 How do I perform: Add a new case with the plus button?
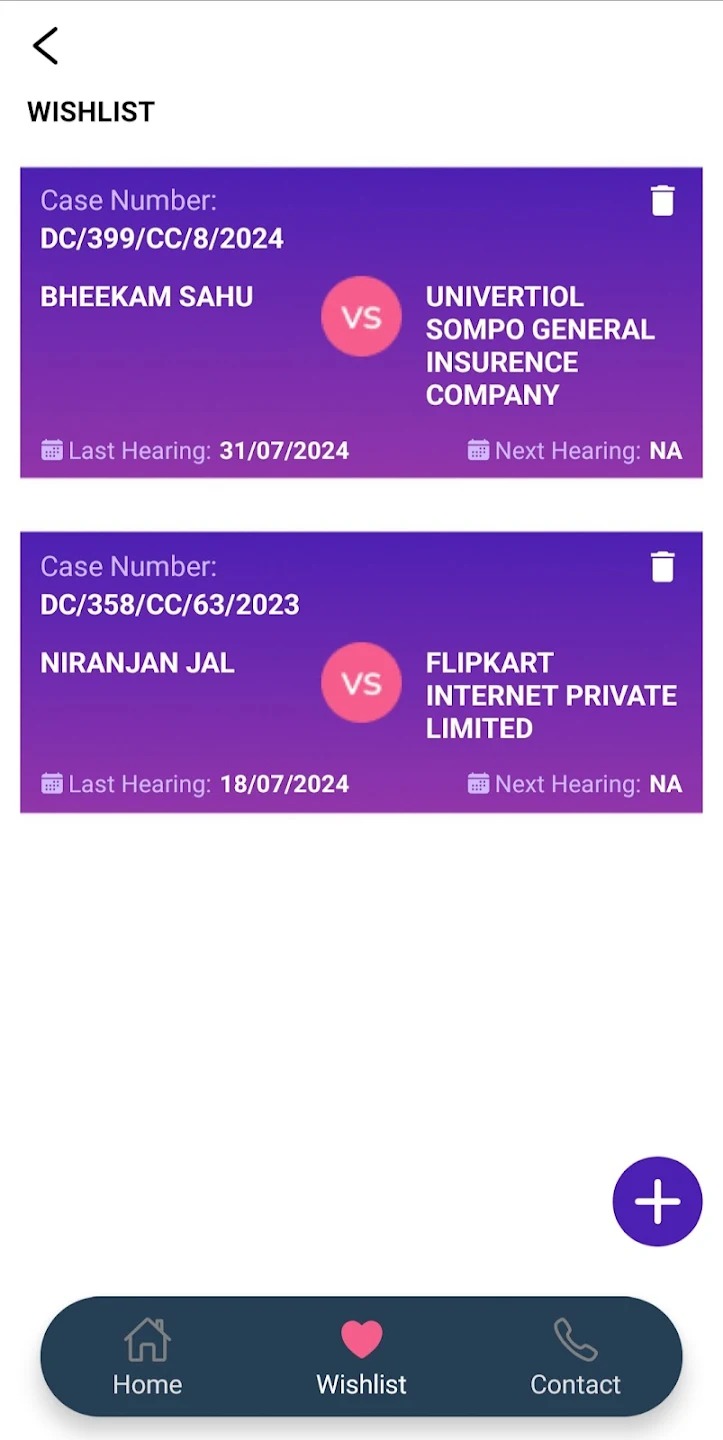[657, 1201]
